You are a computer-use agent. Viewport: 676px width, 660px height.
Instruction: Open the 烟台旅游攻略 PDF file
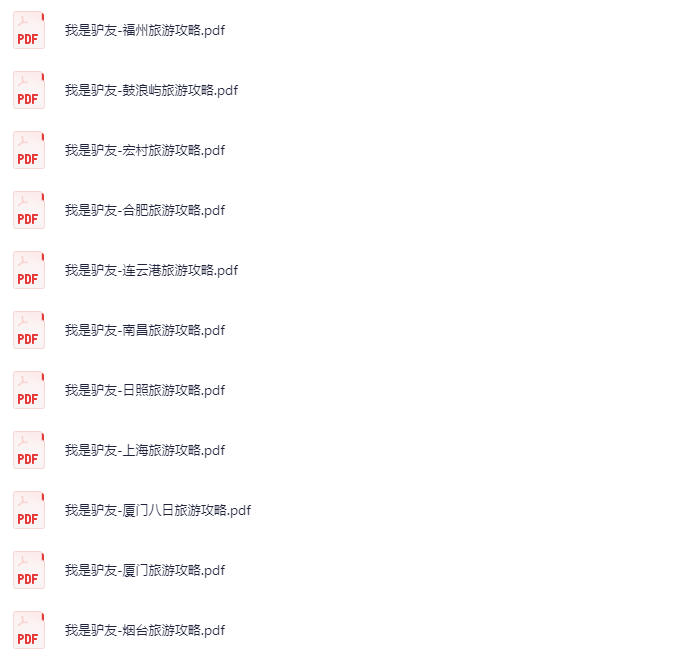click(144, 630)
